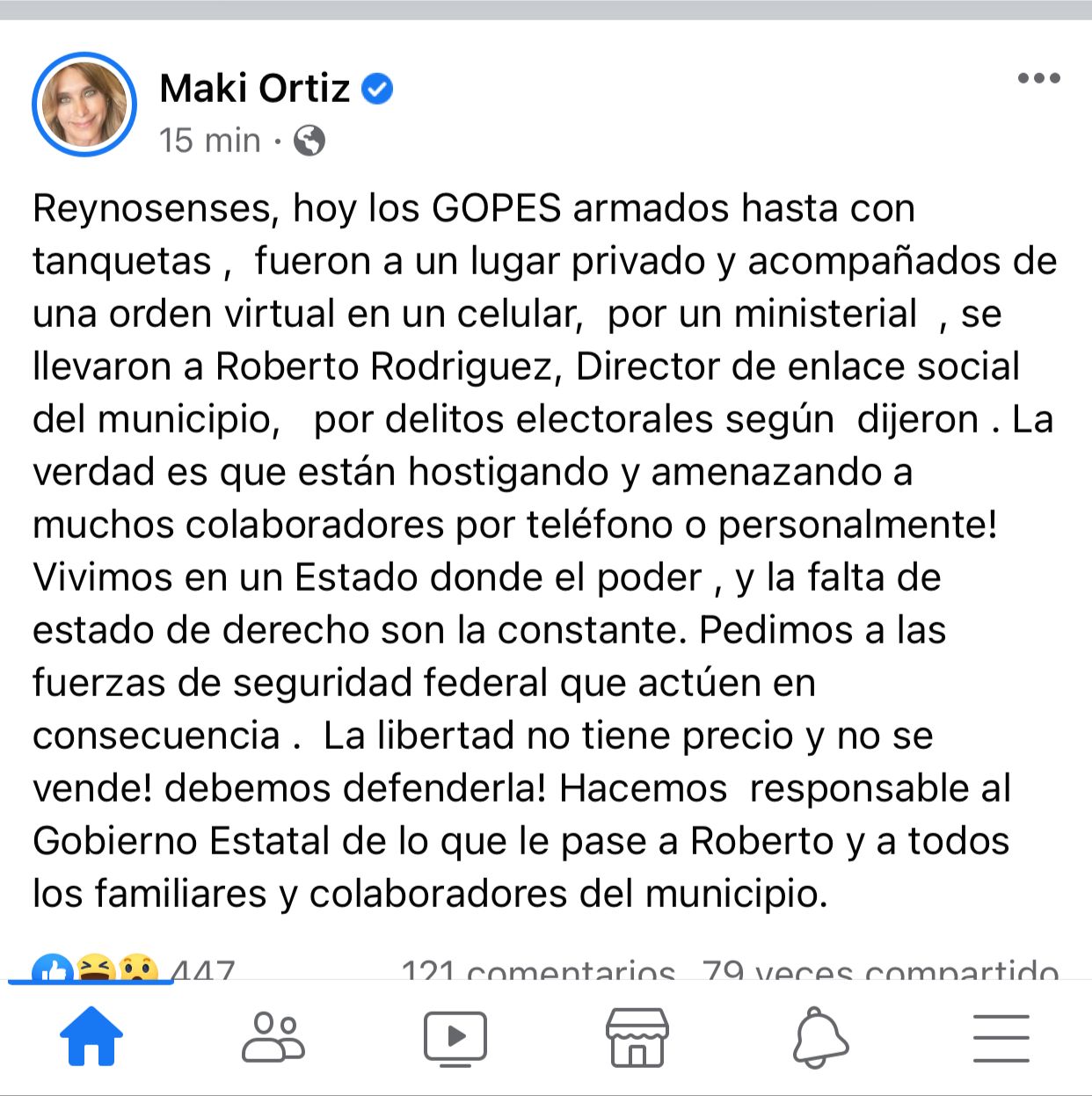Open the hamburger menu tab
1092x1096 pixels.
(x=1001, y=1037)
